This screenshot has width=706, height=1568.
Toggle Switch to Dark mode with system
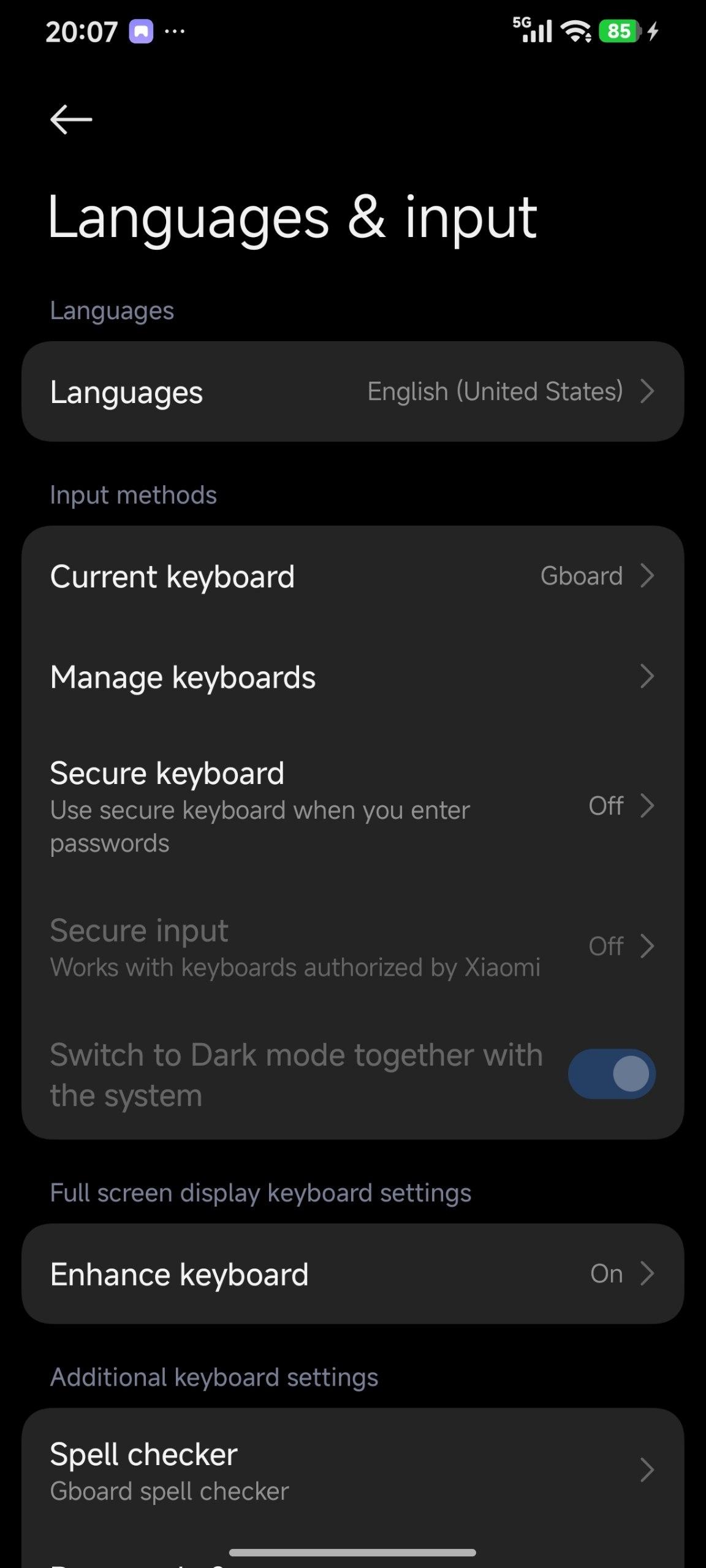coord(611,1074)
